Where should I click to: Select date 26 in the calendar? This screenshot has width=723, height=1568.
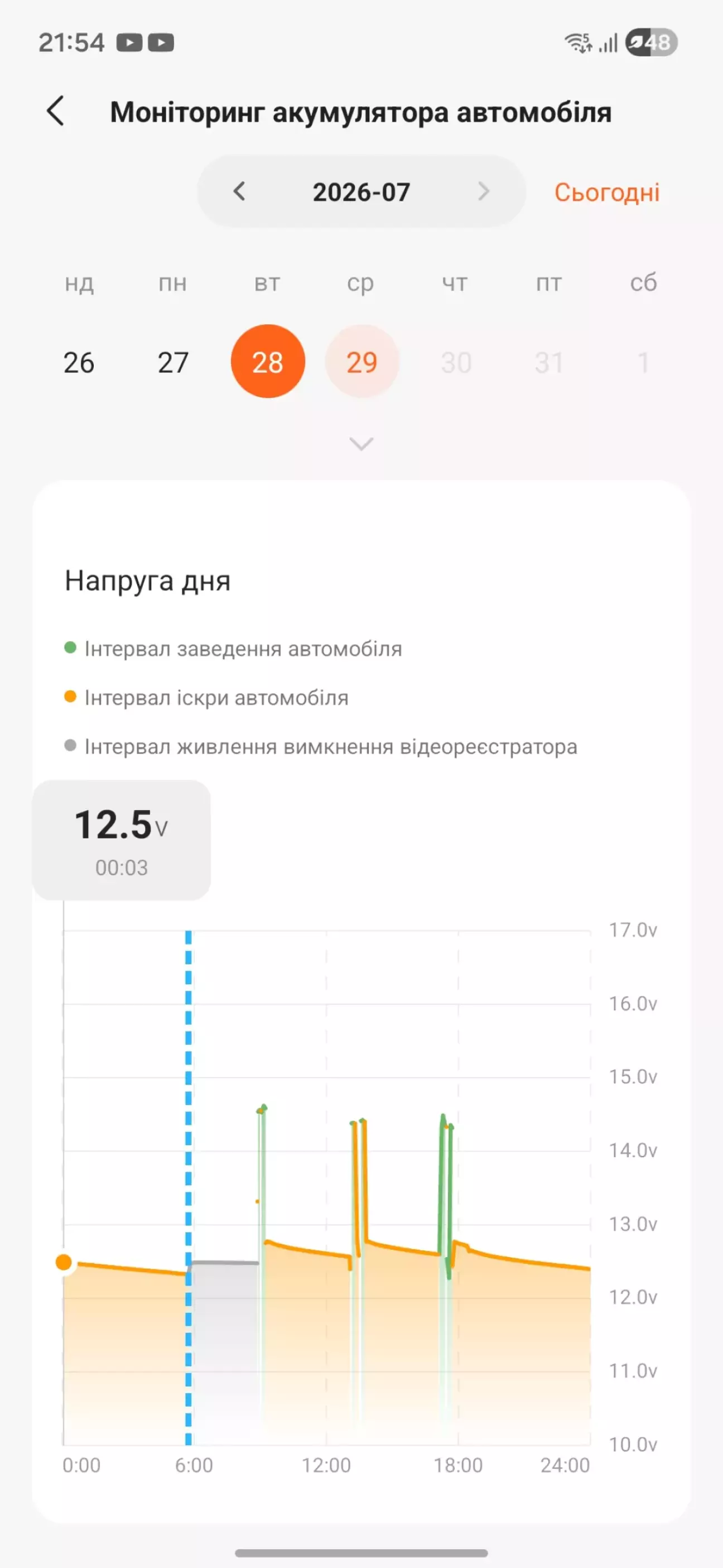(x=79, y=362)
